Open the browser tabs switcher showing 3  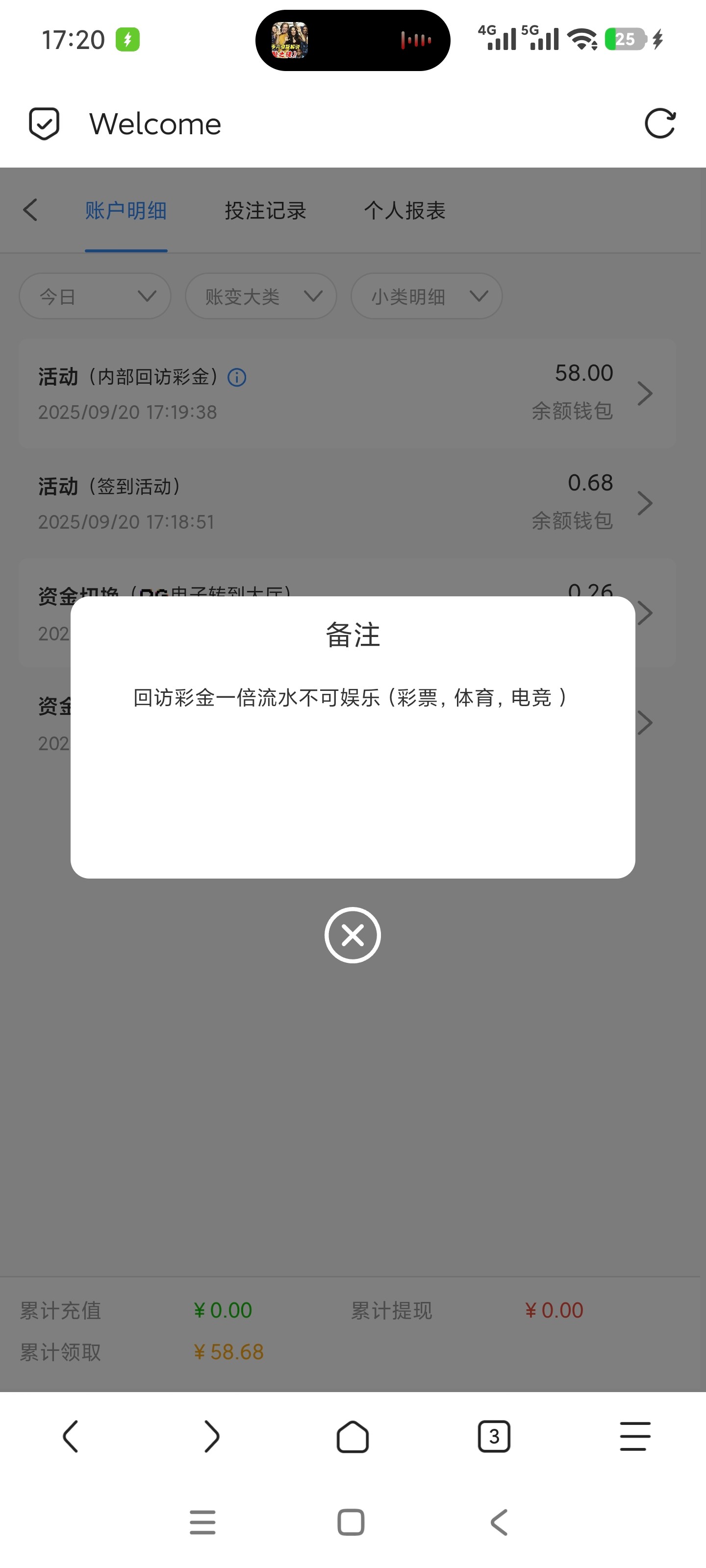pos(493,1437)
